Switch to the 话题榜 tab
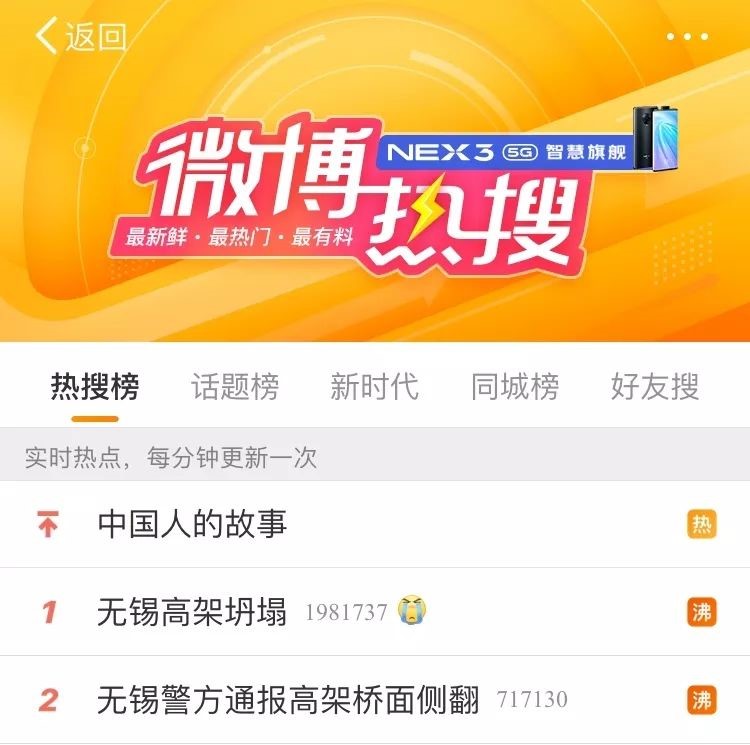The image size is (750, 745). (235, 386)
